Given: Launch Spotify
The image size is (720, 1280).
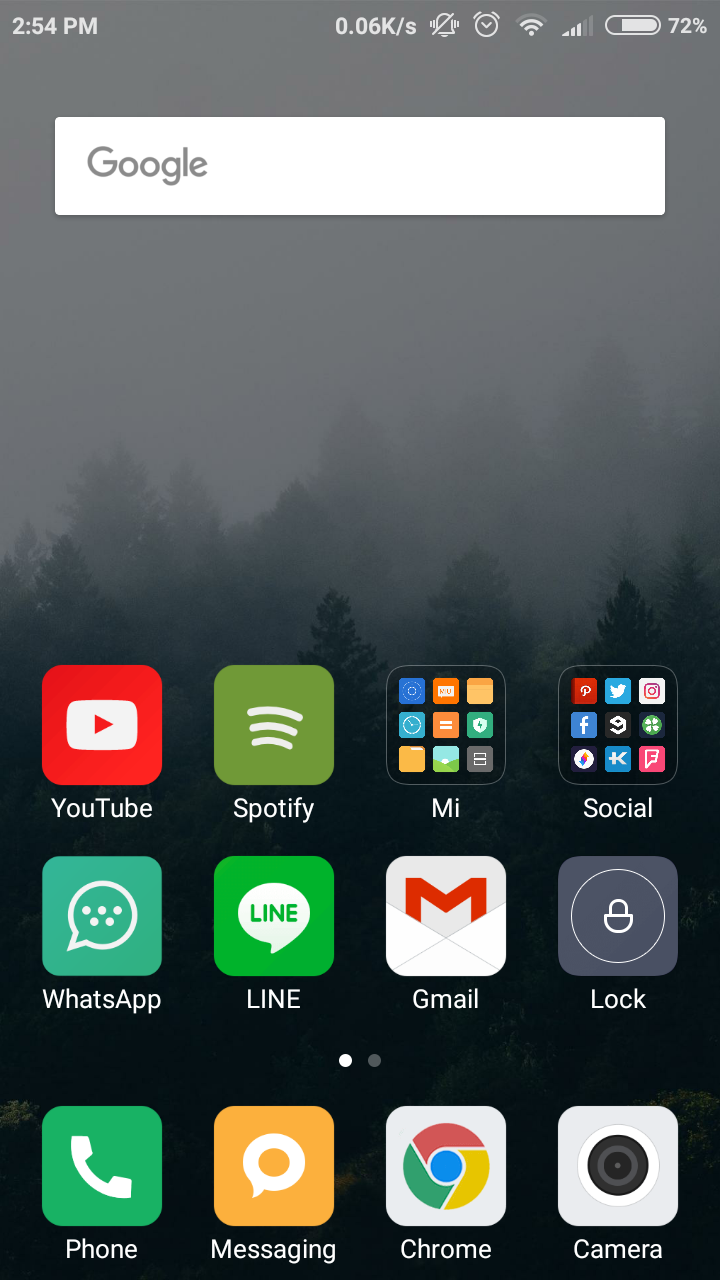Looking at the screenshot, I should [x=274, y=725].
